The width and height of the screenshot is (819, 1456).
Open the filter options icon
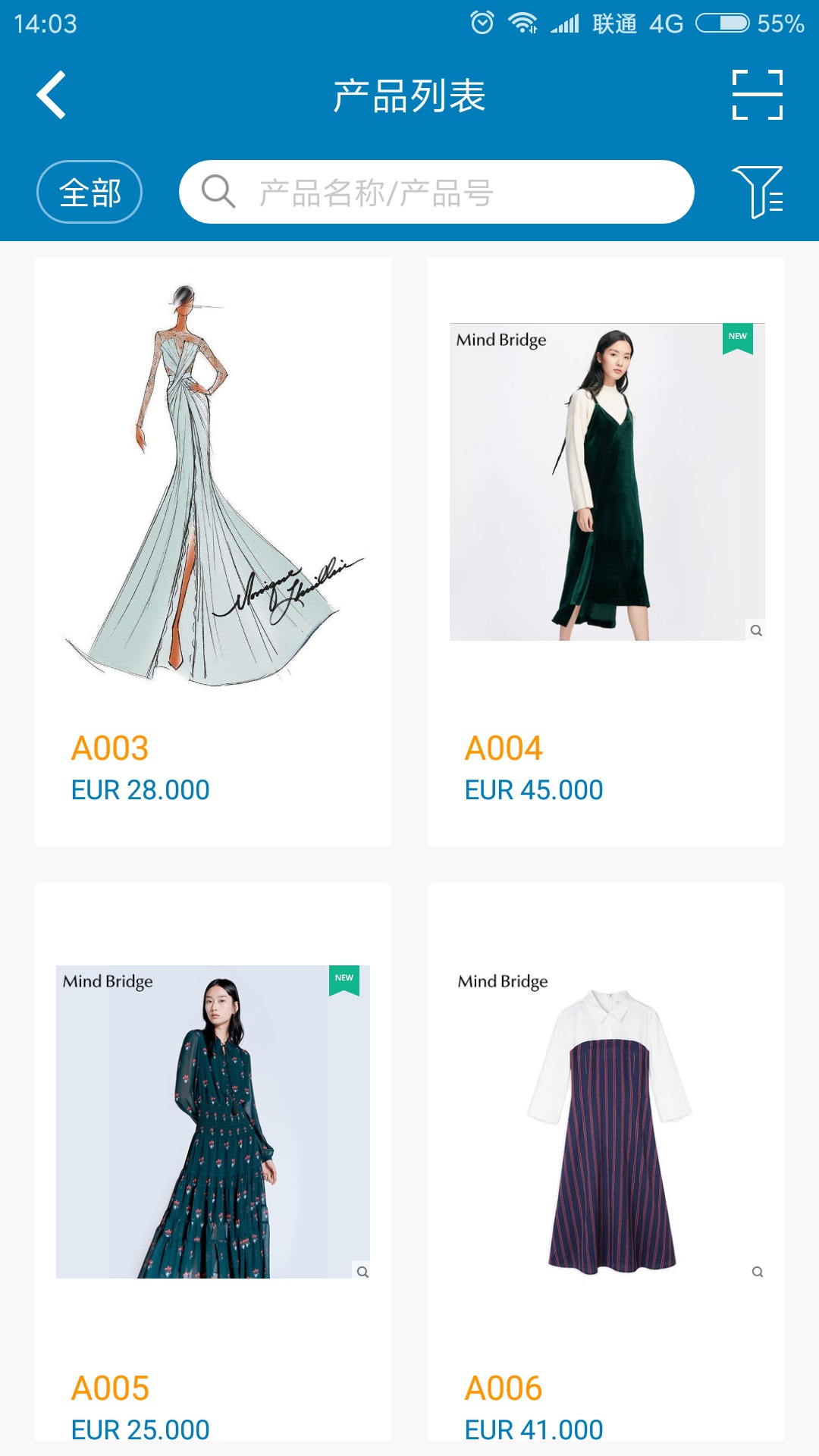(x=757, y=193)
